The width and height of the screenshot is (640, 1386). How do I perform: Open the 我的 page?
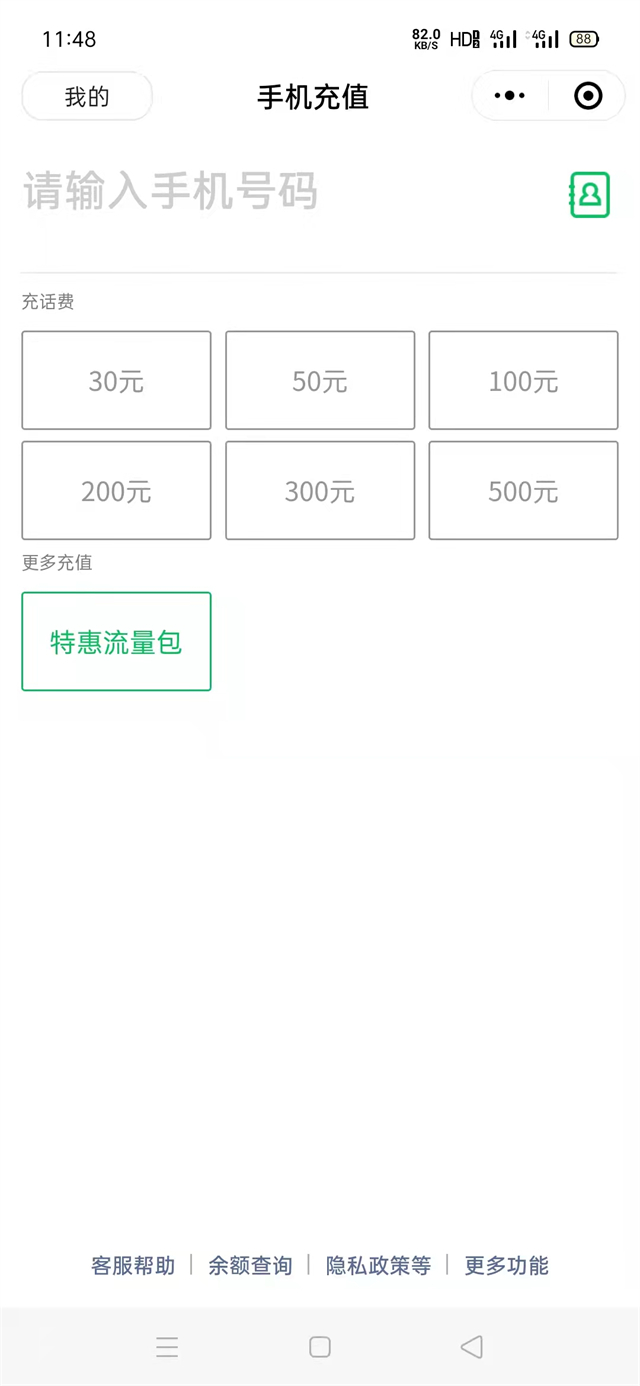tap(87, 97)
